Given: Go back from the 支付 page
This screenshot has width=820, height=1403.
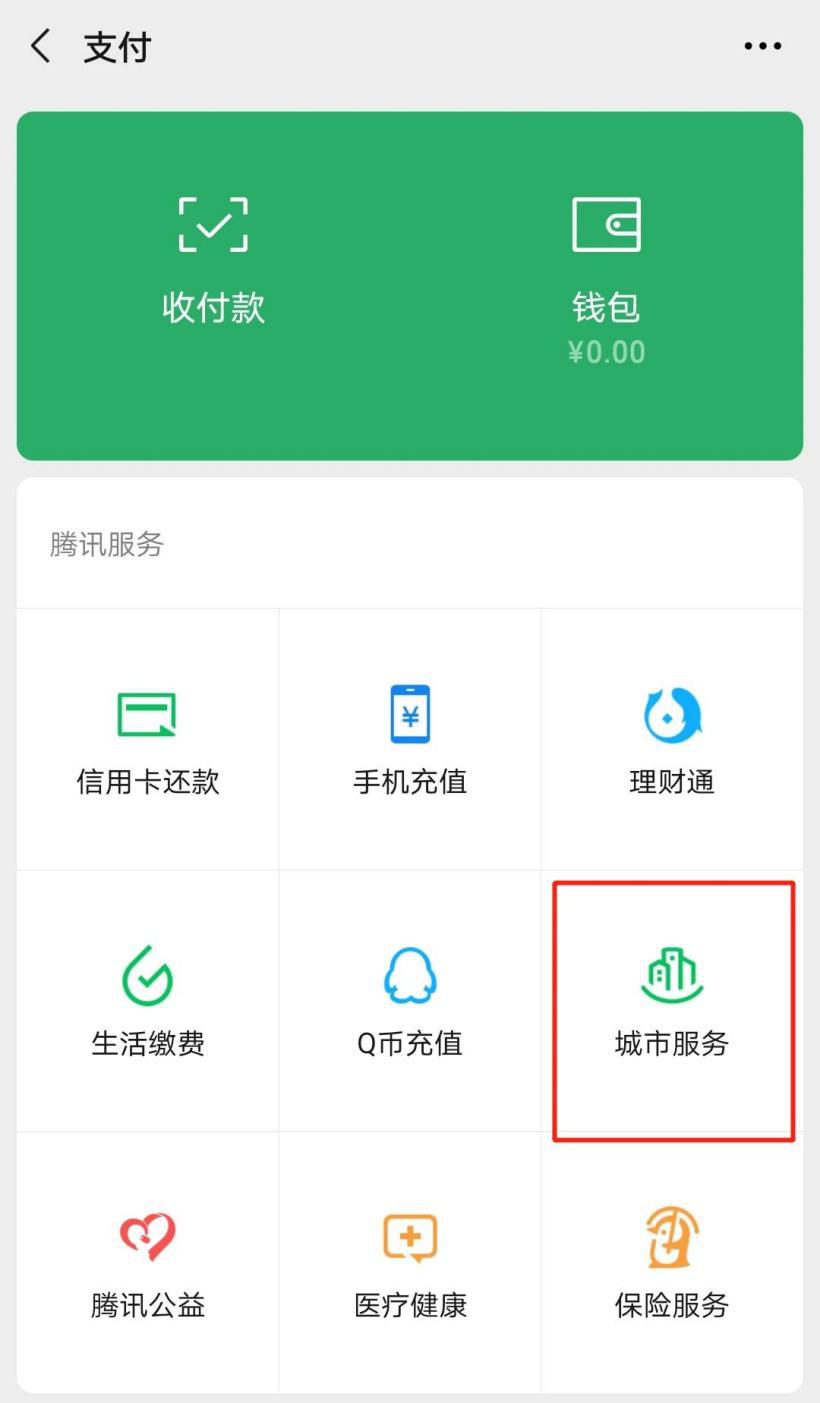Looking at the screenshot, I should tap(41, 47).
